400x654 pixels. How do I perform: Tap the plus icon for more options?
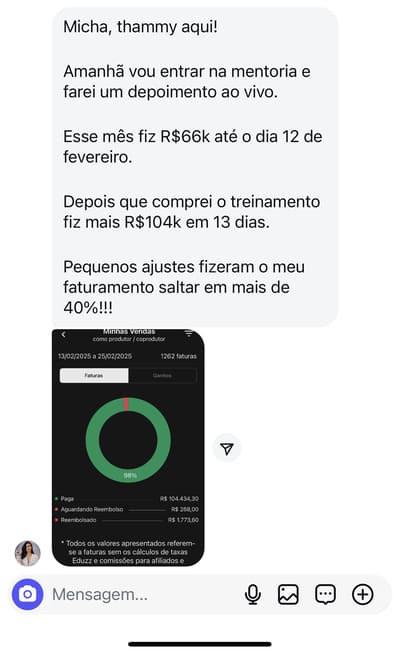362,594
